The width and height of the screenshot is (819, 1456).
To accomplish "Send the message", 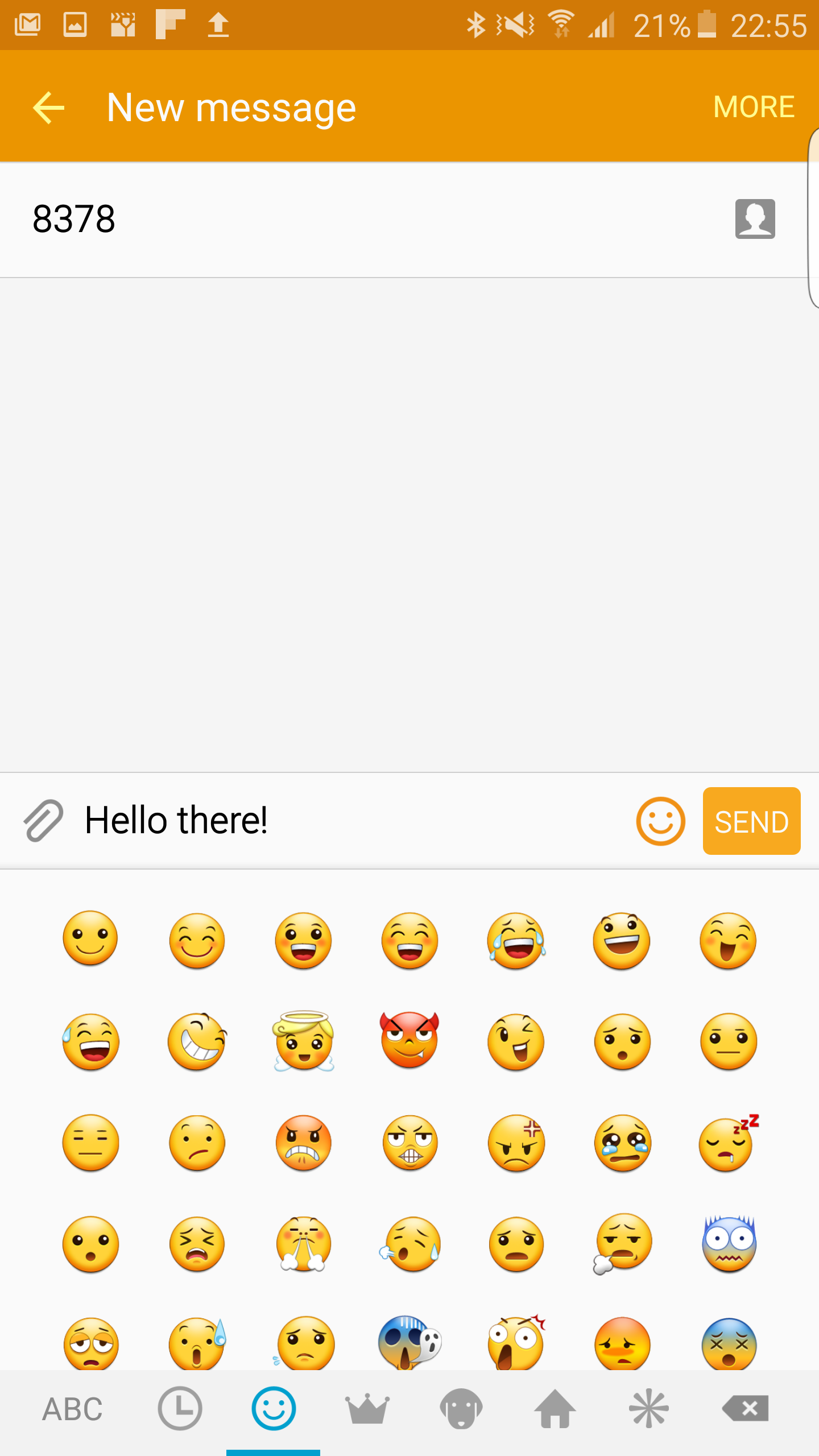I will (751, 821).
